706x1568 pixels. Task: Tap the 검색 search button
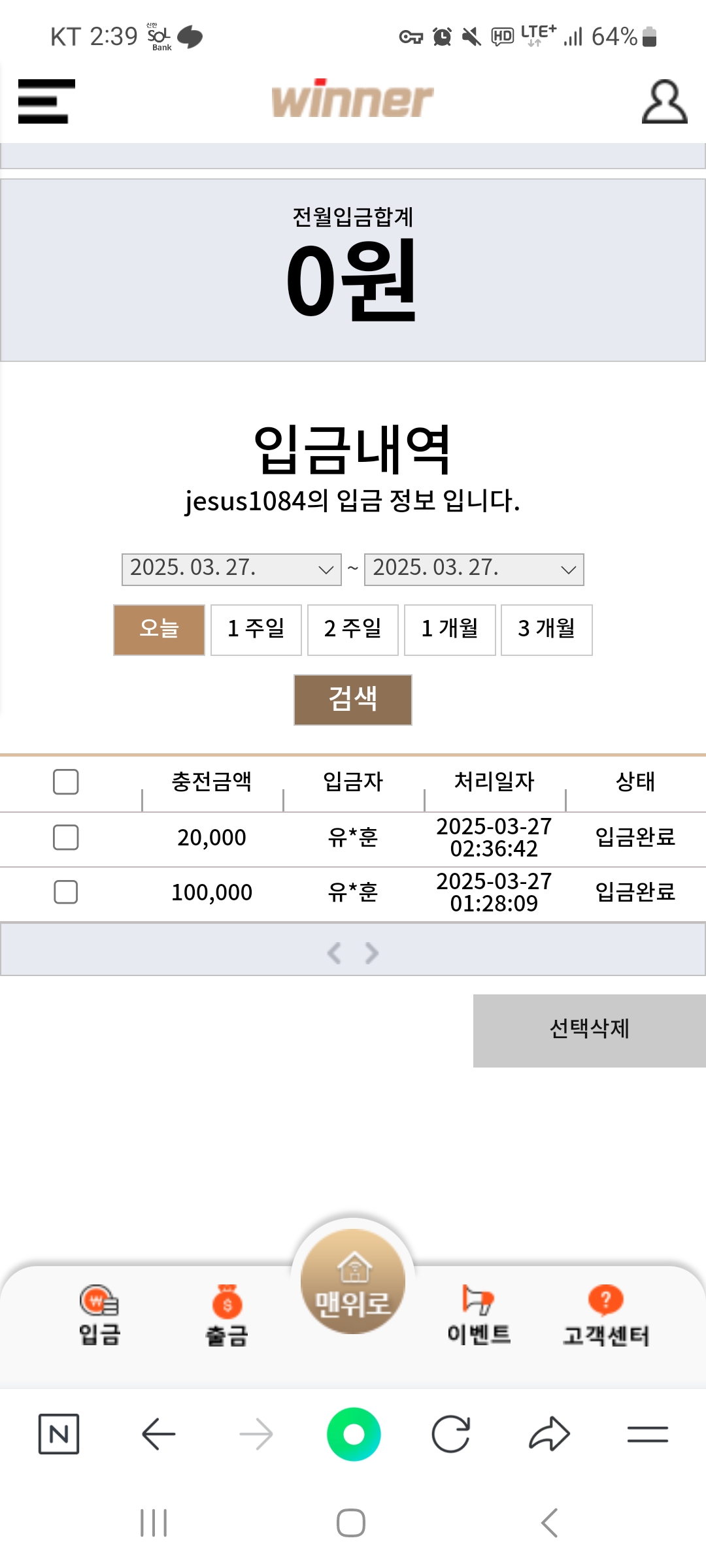(x=352, y=700)
